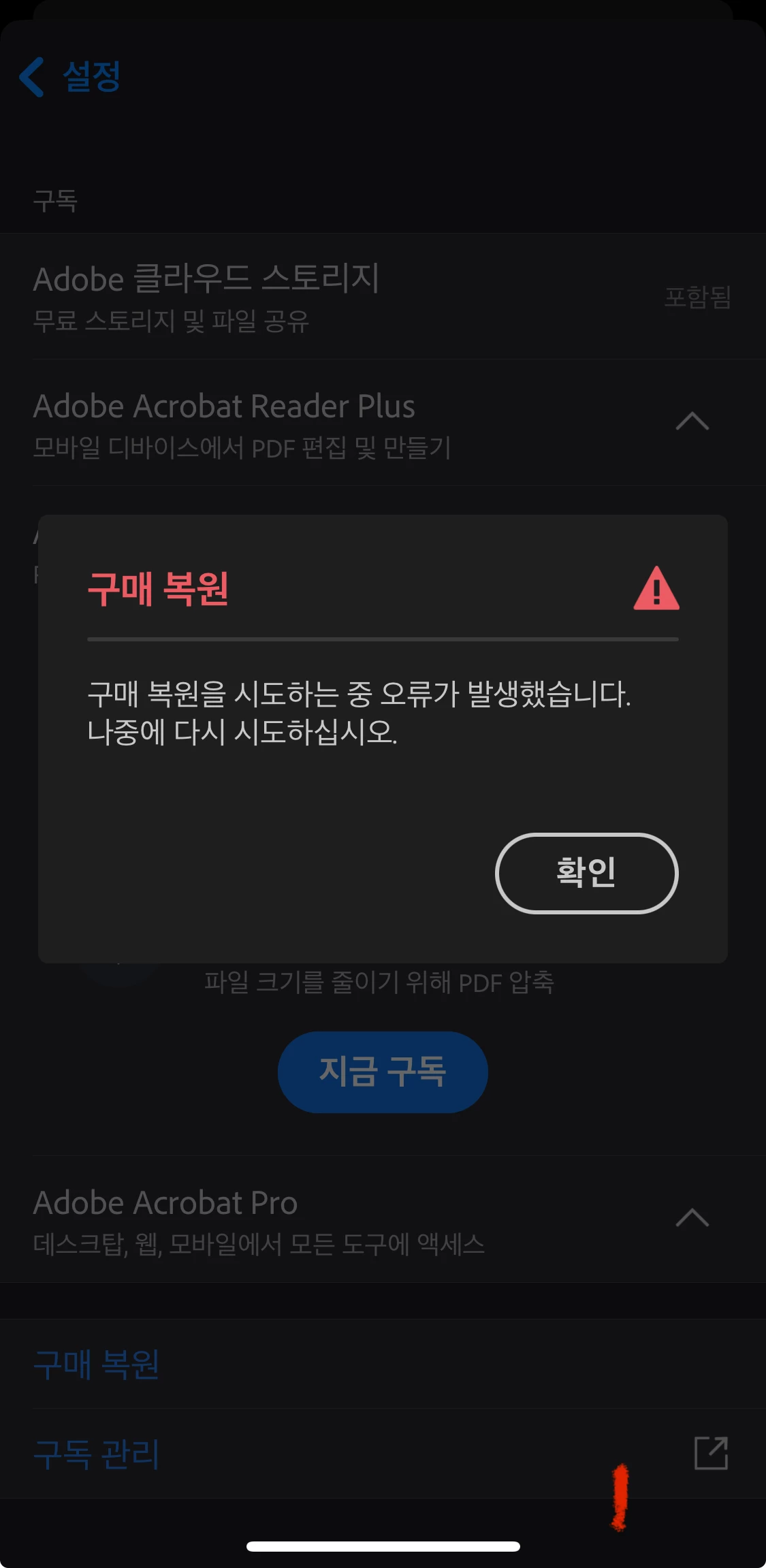Select 구매 복원 to restore purchases
The width and height of the screenshot is (766, 1568).
[97, 1364]
